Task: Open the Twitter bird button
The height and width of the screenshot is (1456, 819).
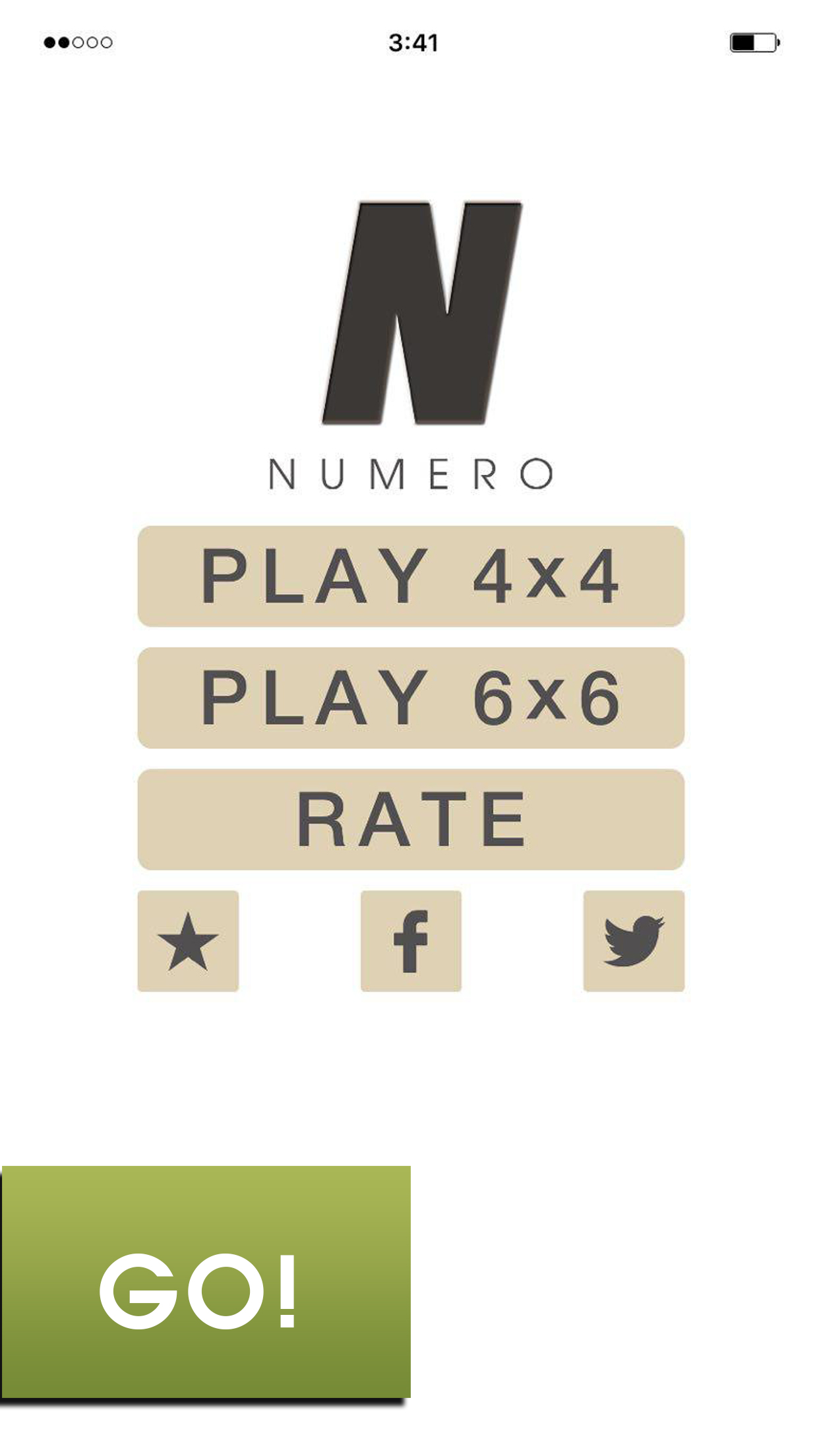Action: 633,941
